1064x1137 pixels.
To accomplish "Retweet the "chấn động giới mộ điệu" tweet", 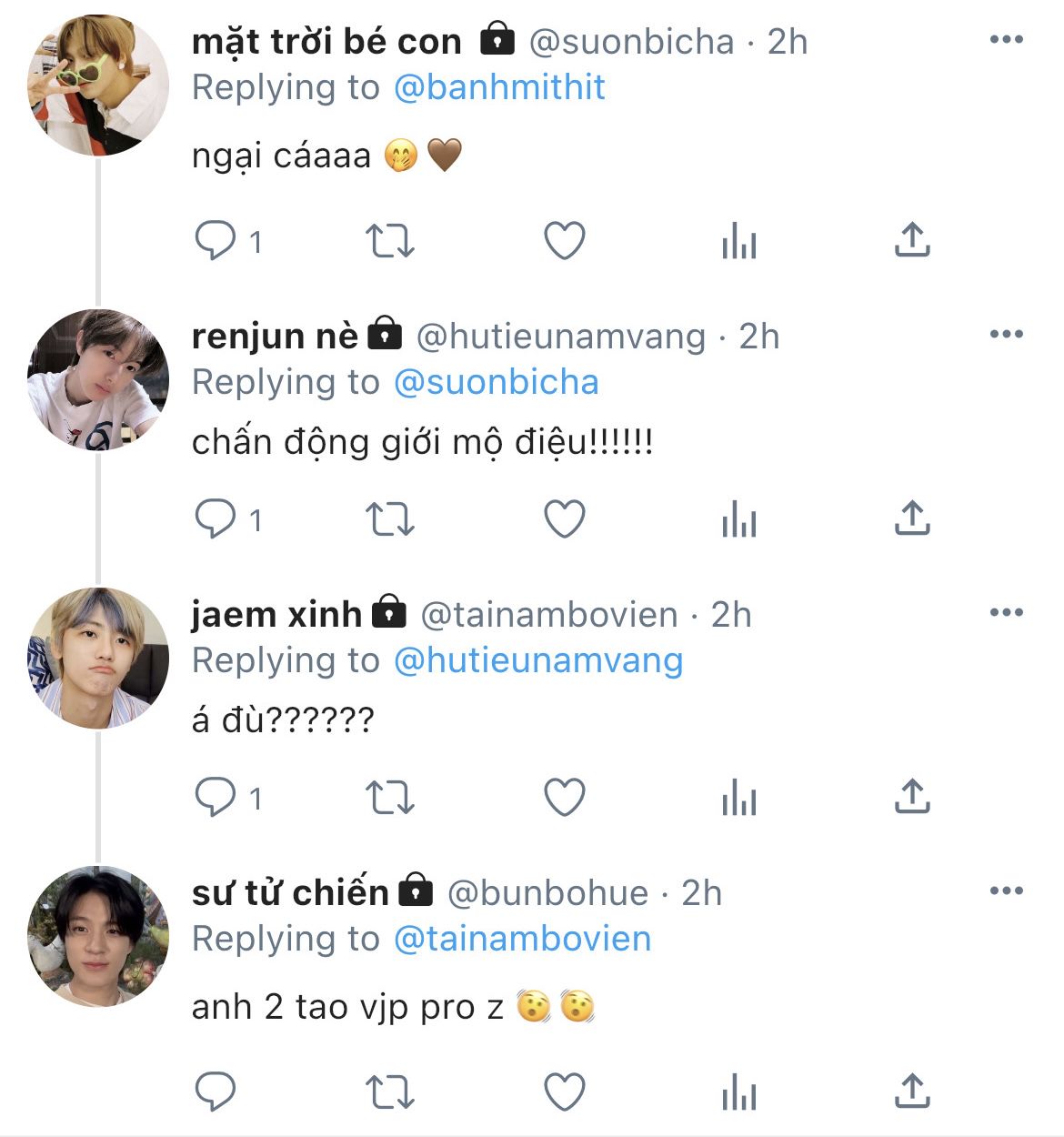I will pos(389,519).
